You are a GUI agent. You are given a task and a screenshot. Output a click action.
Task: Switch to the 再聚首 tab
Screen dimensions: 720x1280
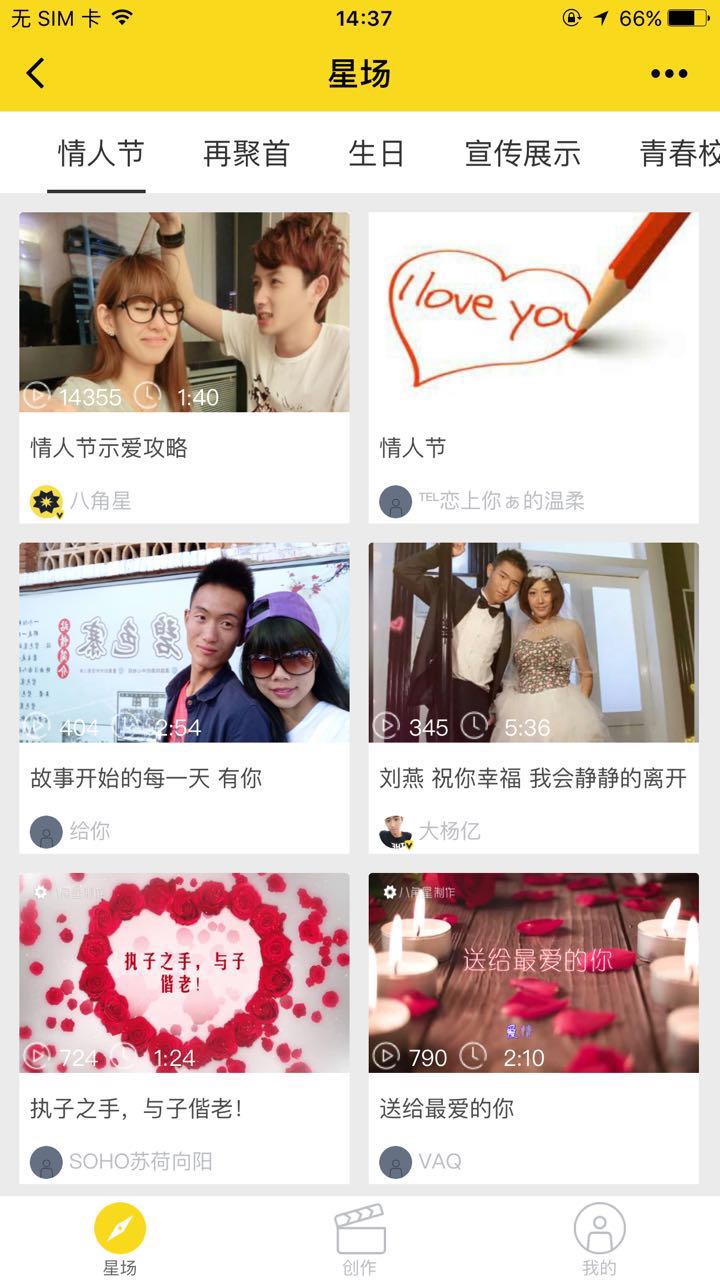(x=246, y=154)
